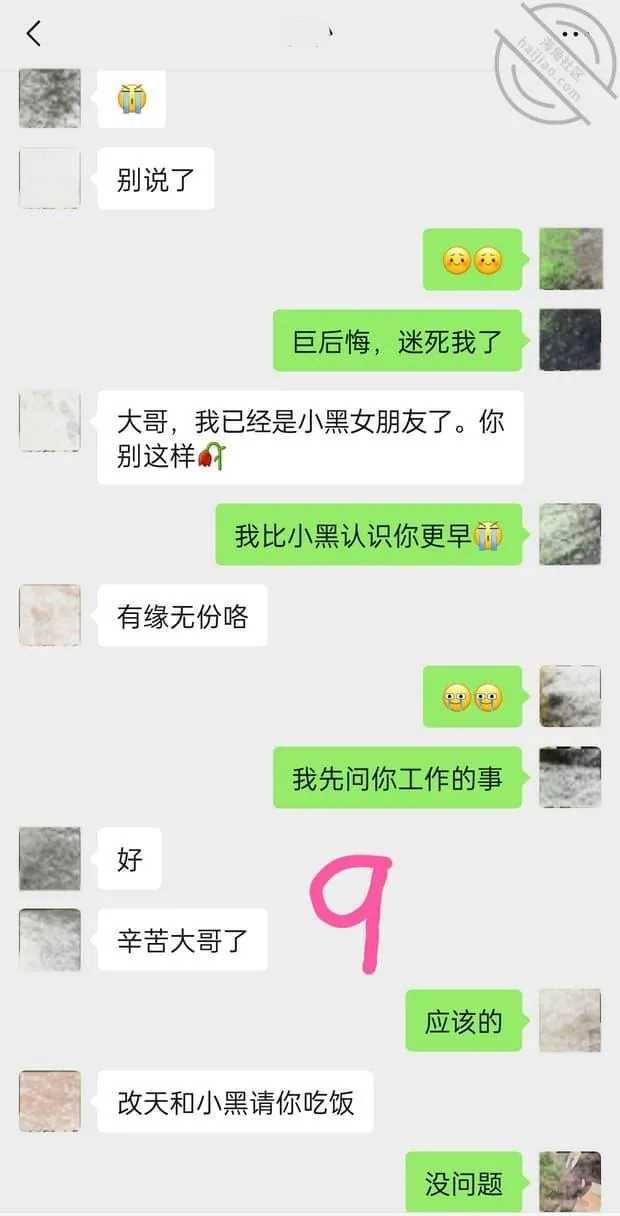Open the sender's avatar beside 别说了
The height and width of the screenshot is (1216, 620).
pos(49,179)
